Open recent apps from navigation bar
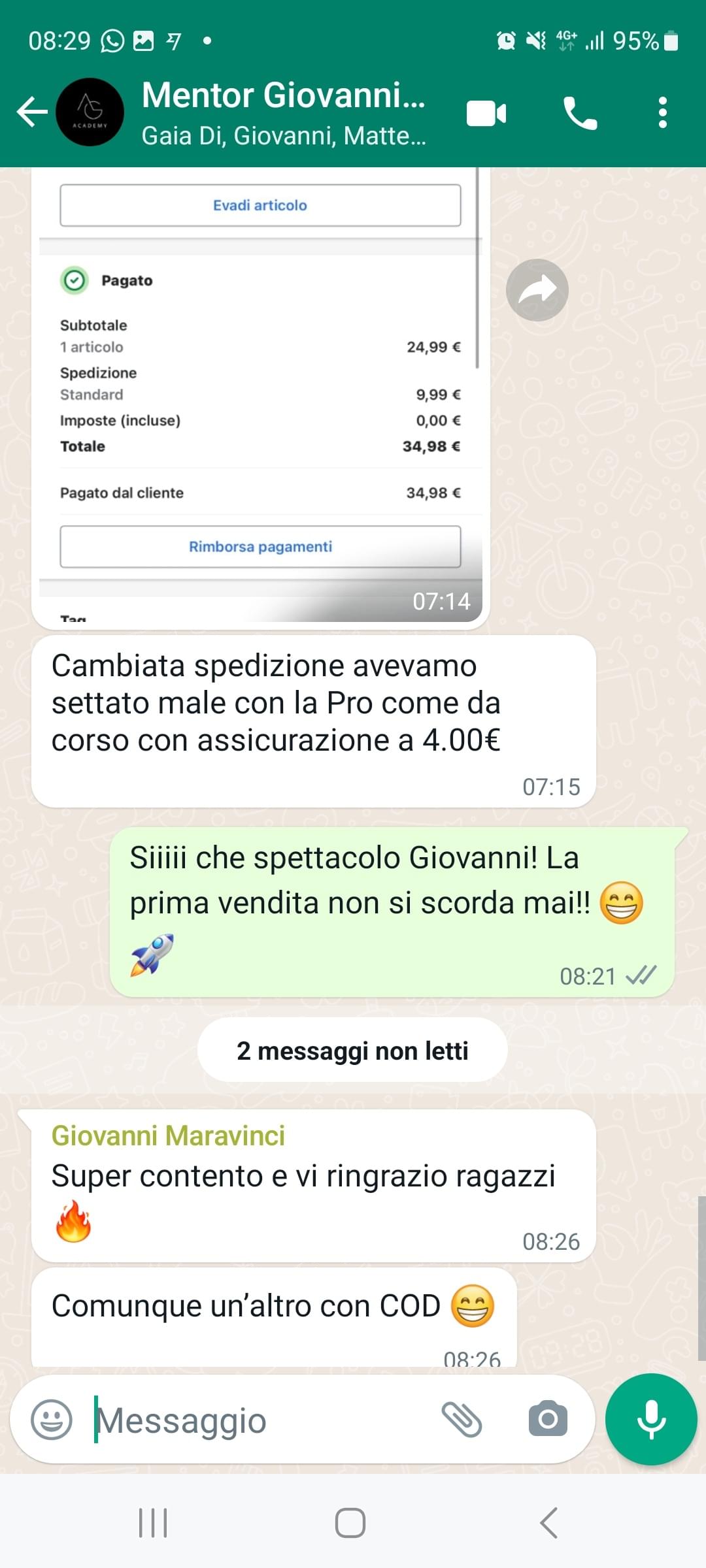 (154, 1523)
